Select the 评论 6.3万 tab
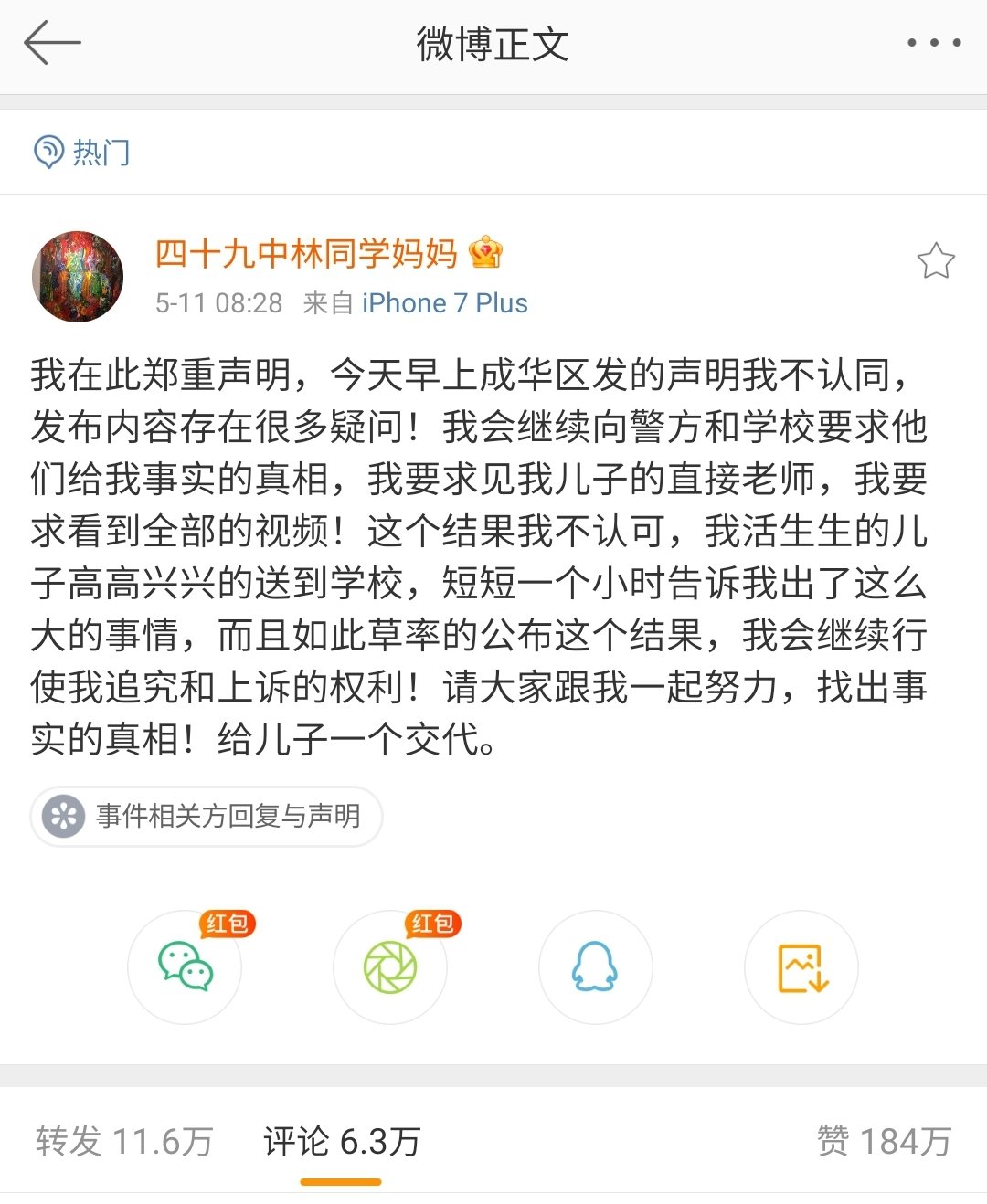 [341, 1141]
